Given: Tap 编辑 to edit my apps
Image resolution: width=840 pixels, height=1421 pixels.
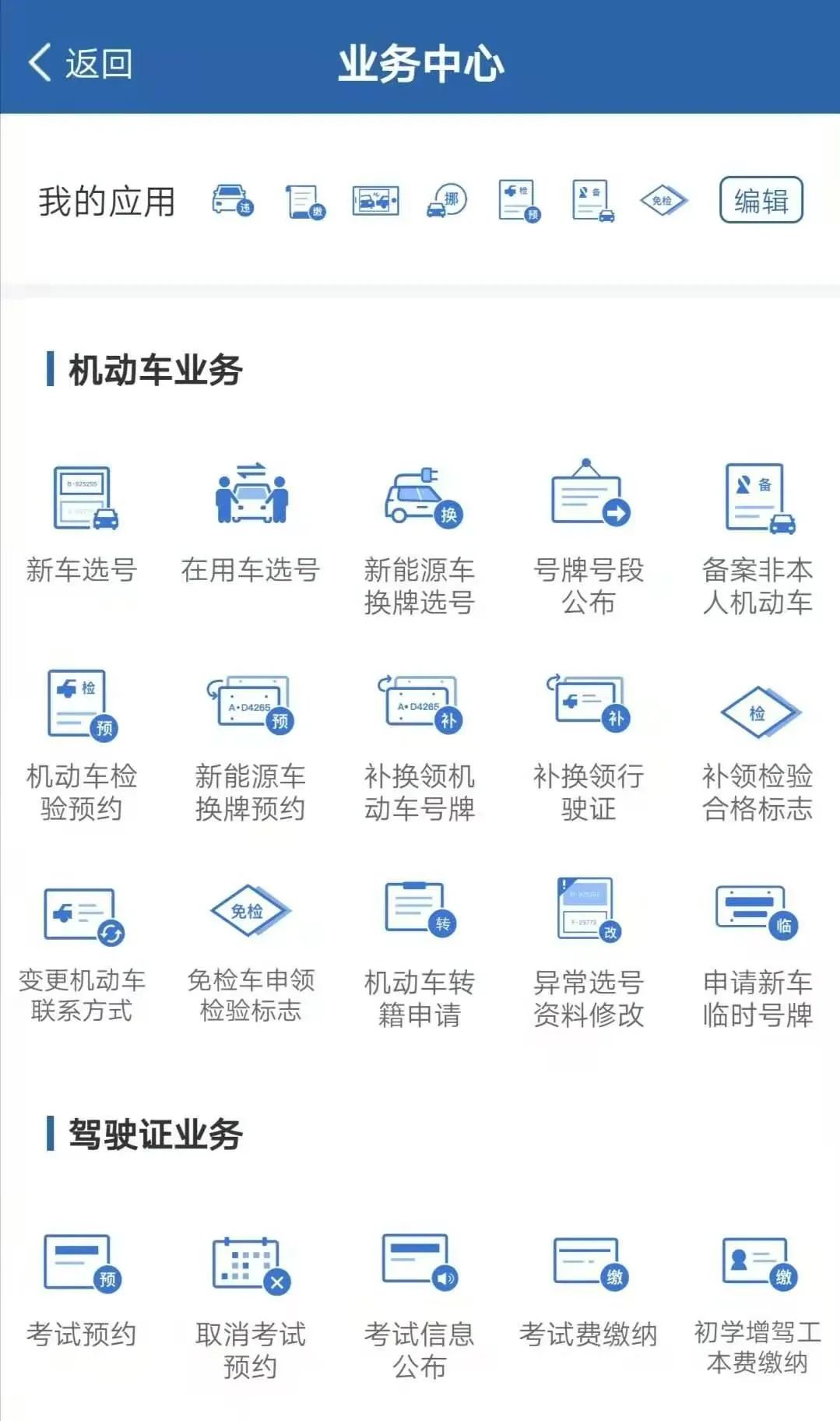Looking at the screenshot, I should 761,200.
